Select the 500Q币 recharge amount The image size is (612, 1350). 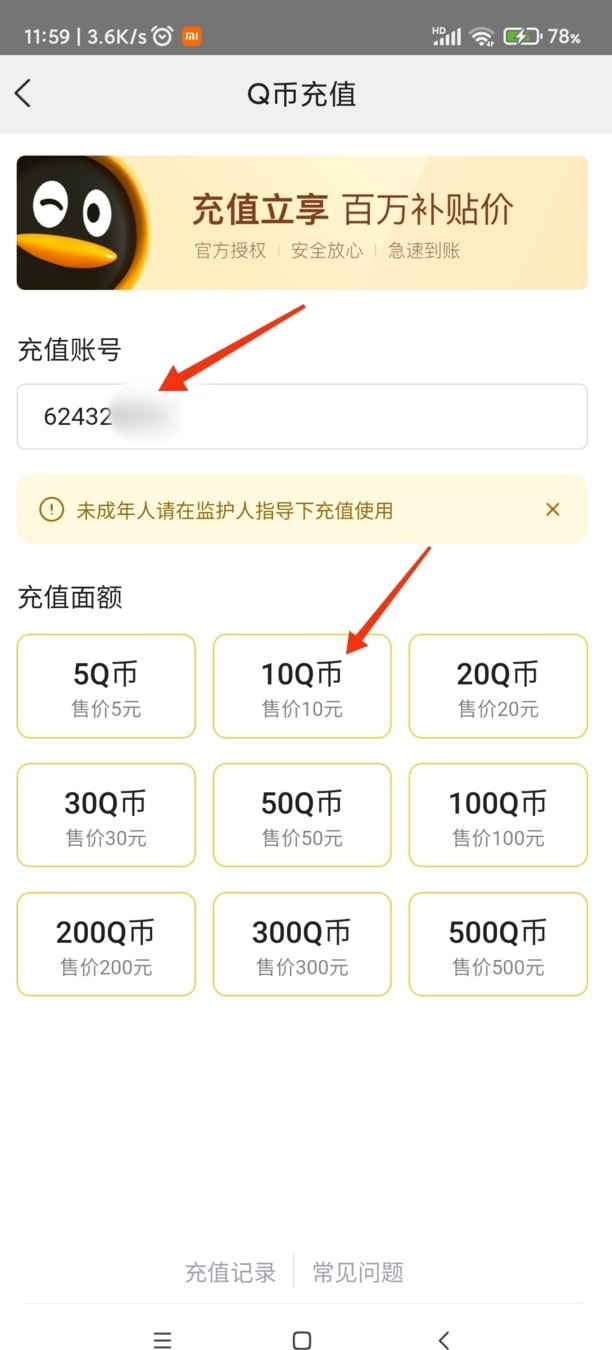(x=498, y=944)
